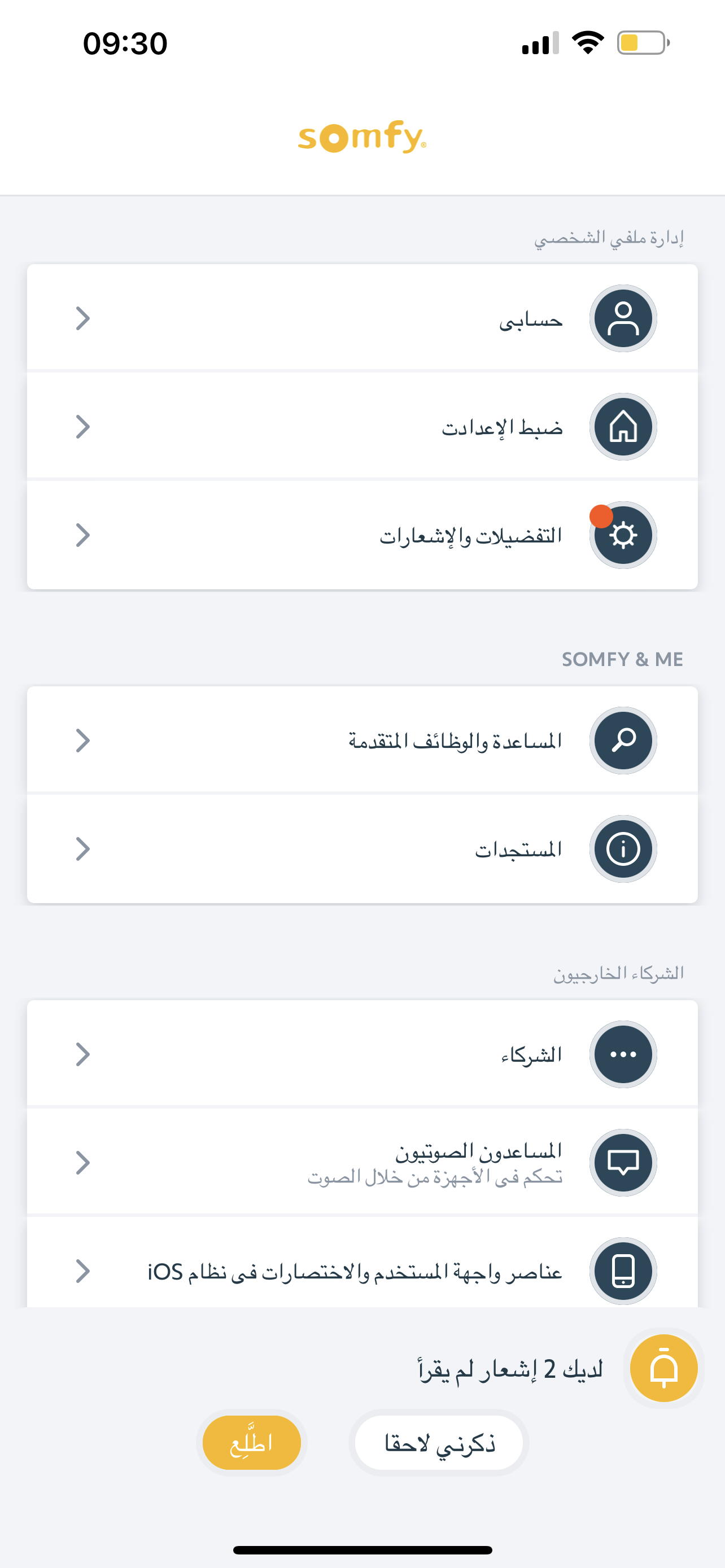Viewport: 725px width, 1568px height.
Task: Tap the yellow اطّلع button
Action: [x=251, y=1443]
